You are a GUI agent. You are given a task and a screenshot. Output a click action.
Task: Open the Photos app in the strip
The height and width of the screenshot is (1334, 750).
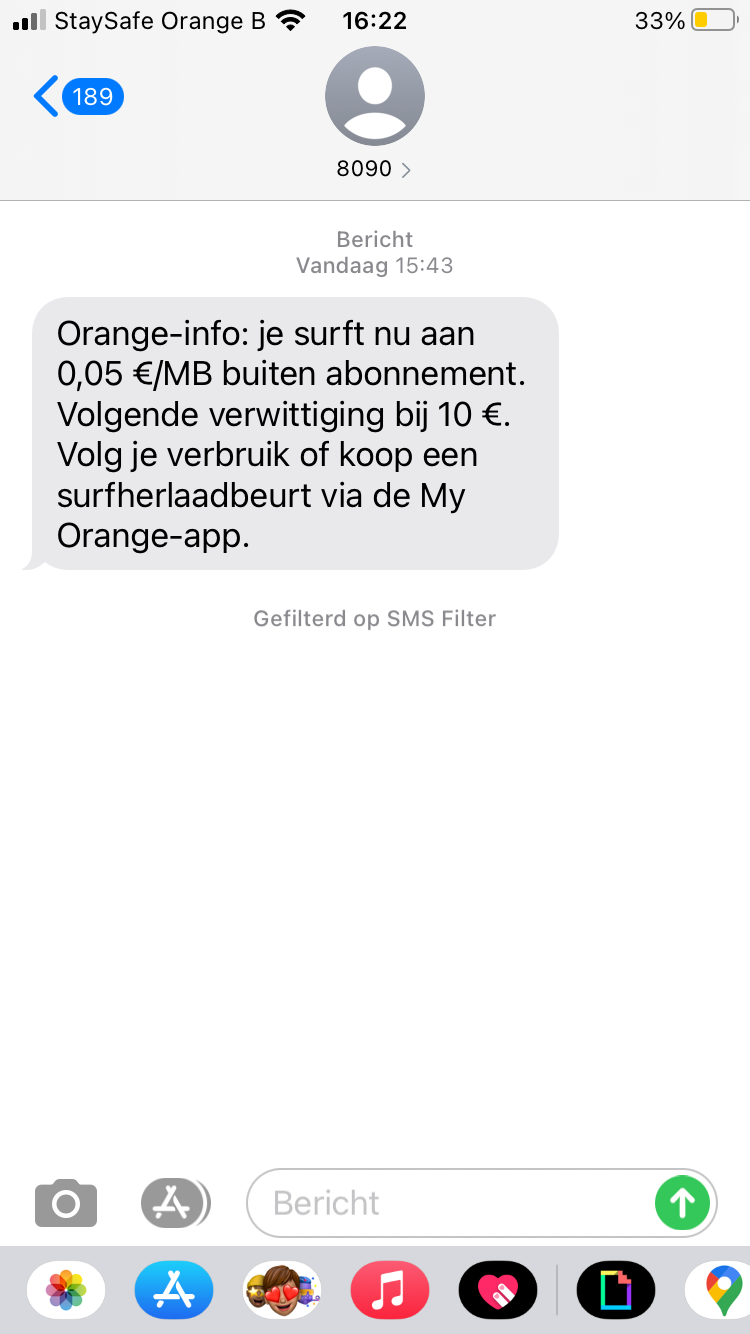coord(66,1290)
